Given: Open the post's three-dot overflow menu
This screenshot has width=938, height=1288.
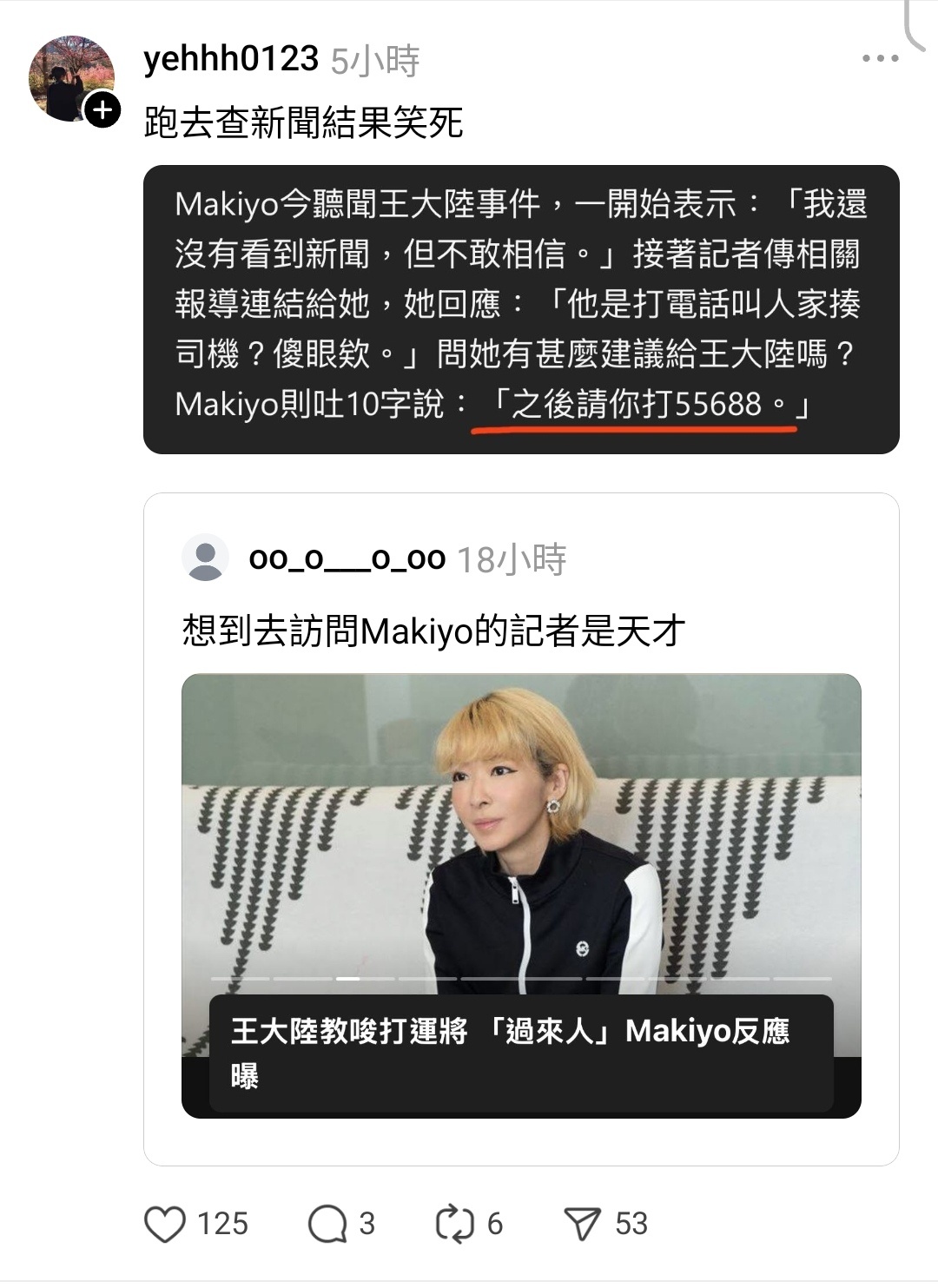Looking at the screenshot, I should tap(880, 59).
